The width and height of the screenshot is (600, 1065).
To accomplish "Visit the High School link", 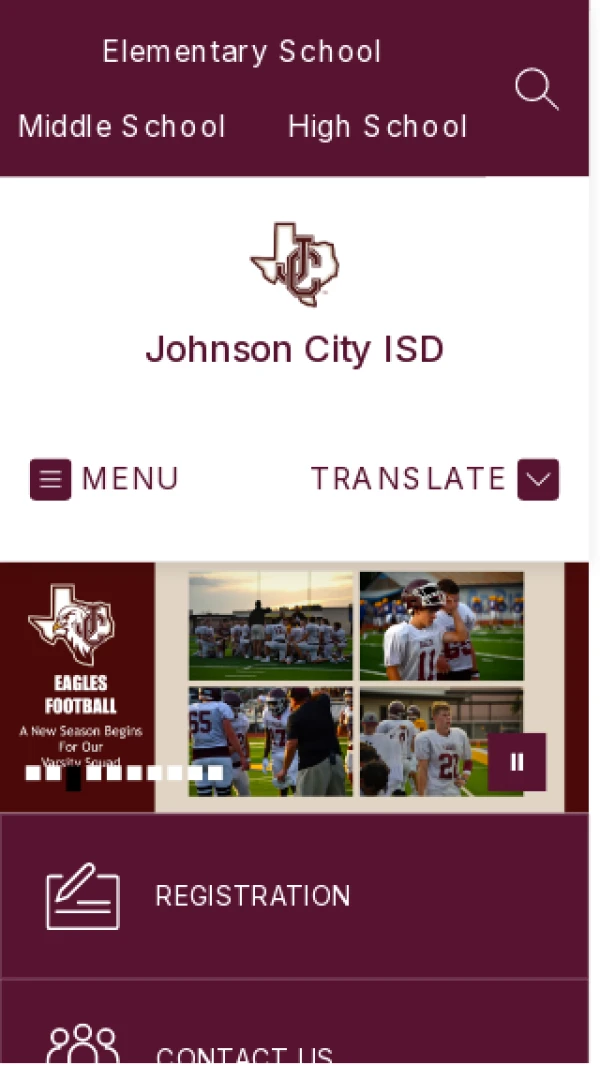I will point(377,127).
